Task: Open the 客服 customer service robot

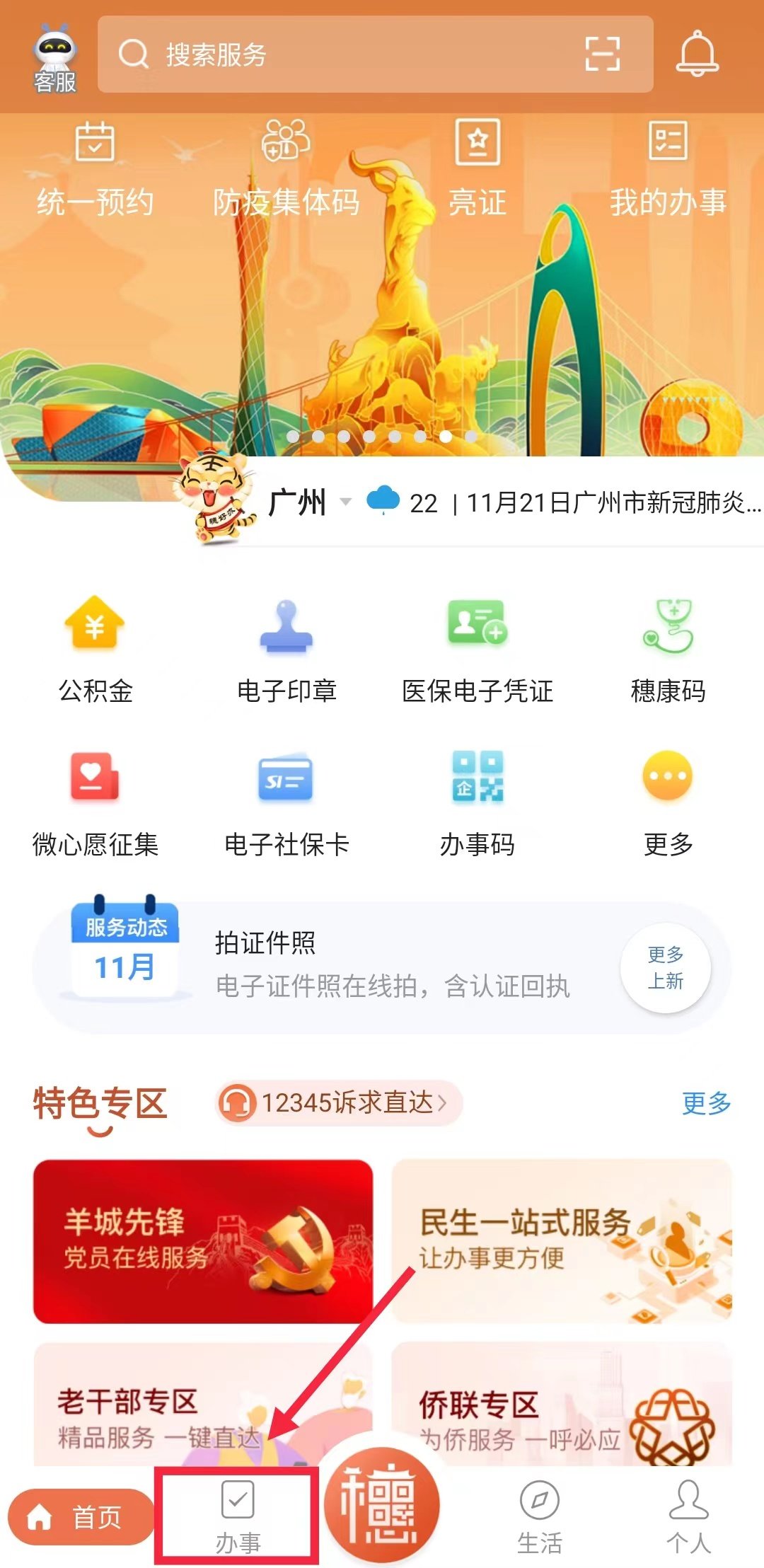Action: click(54, 58)
